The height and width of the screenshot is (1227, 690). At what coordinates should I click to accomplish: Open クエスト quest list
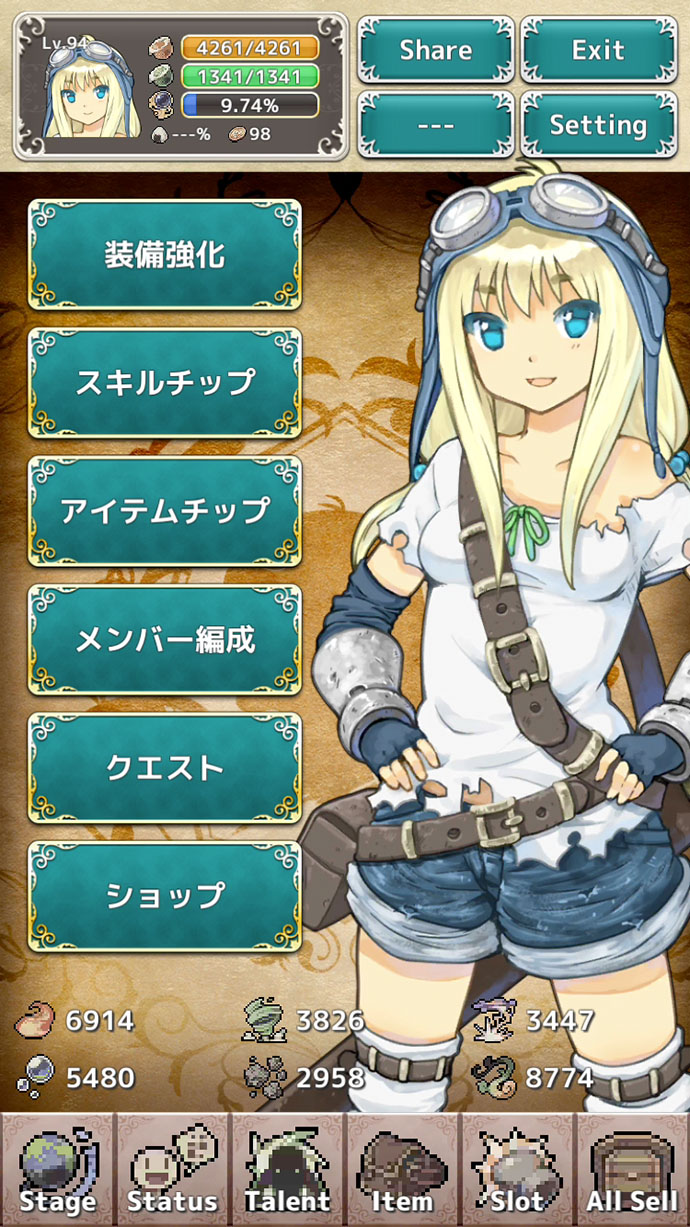point(165,767)
